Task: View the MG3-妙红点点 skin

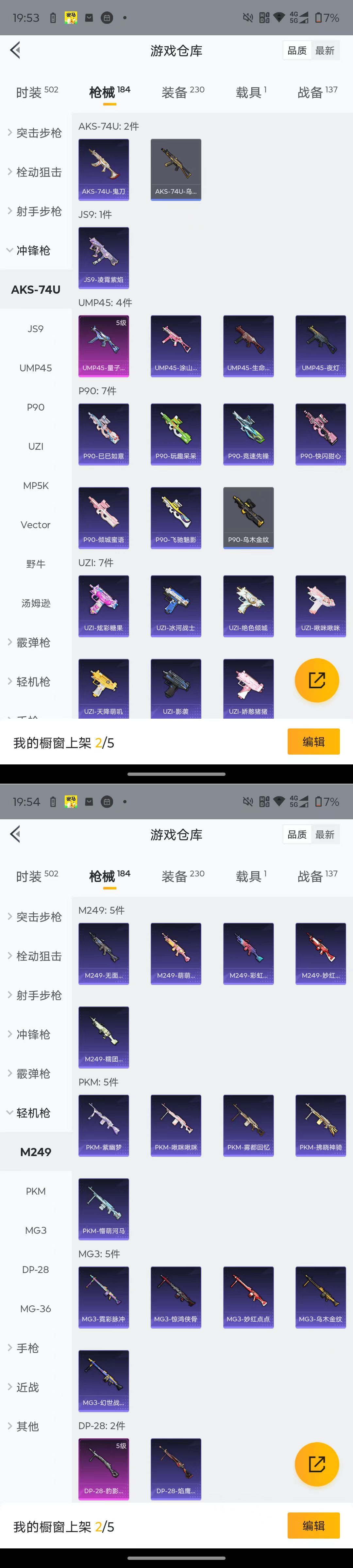Action: (248, 1297)
